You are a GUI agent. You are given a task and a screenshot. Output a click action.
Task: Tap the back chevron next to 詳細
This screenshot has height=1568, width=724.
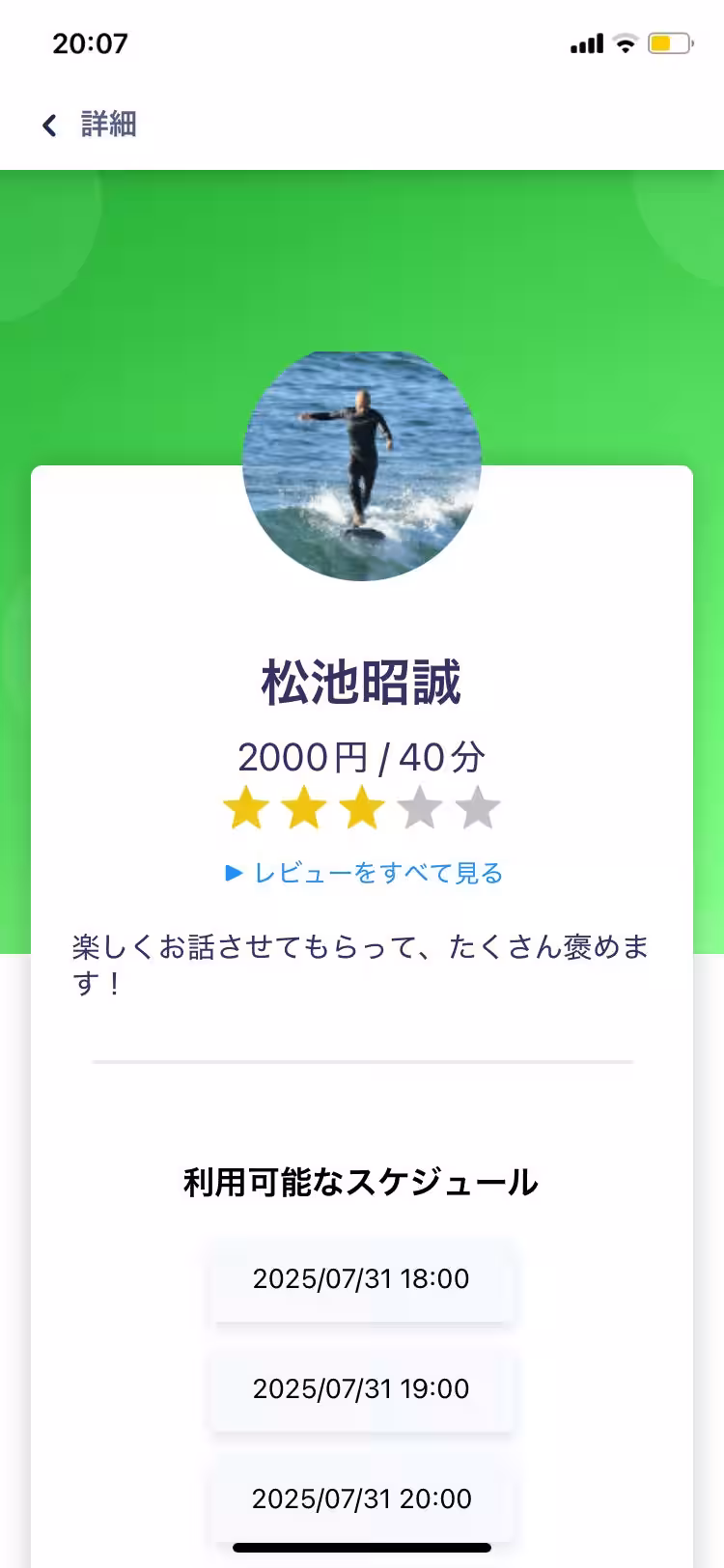[x=49, y=125]
